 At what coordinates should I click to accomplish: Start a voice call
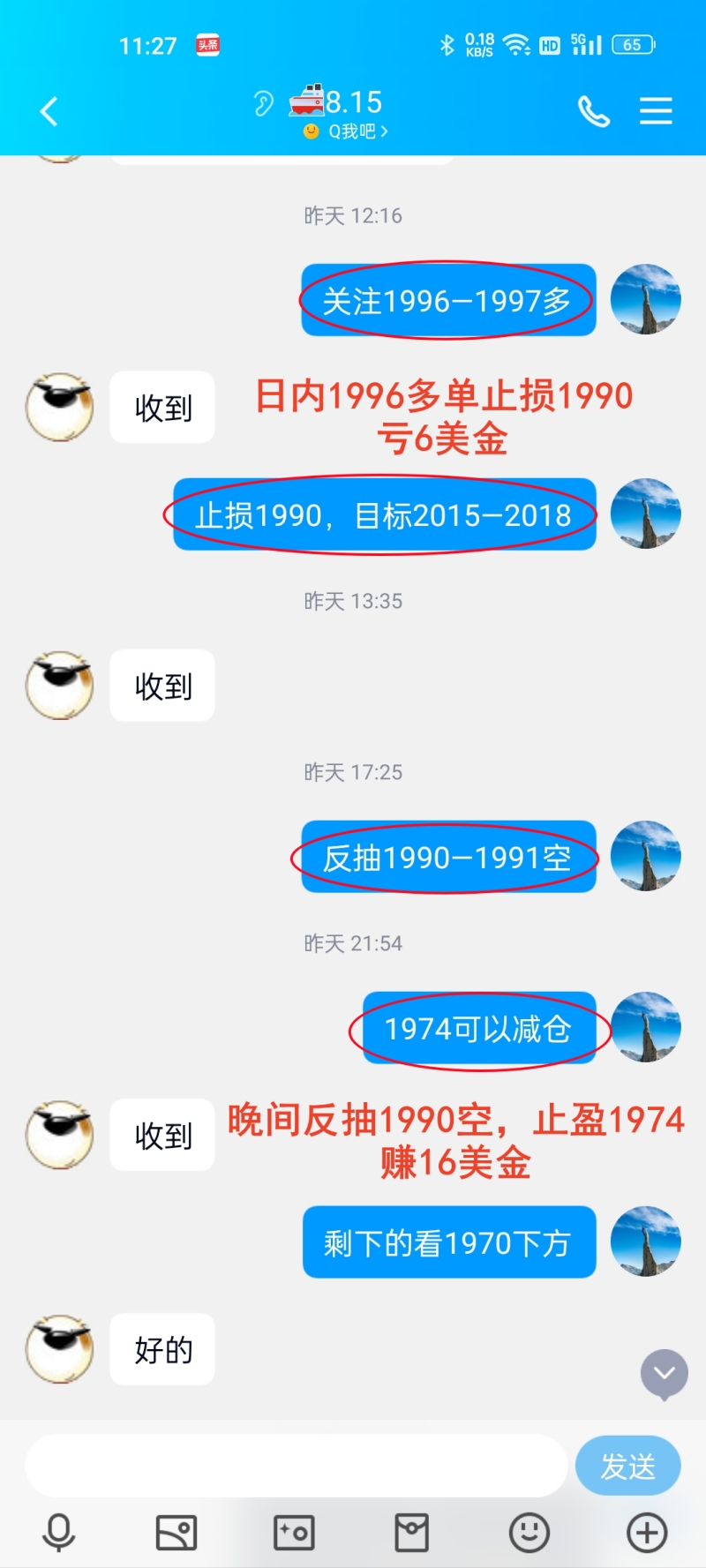point(594,111)
